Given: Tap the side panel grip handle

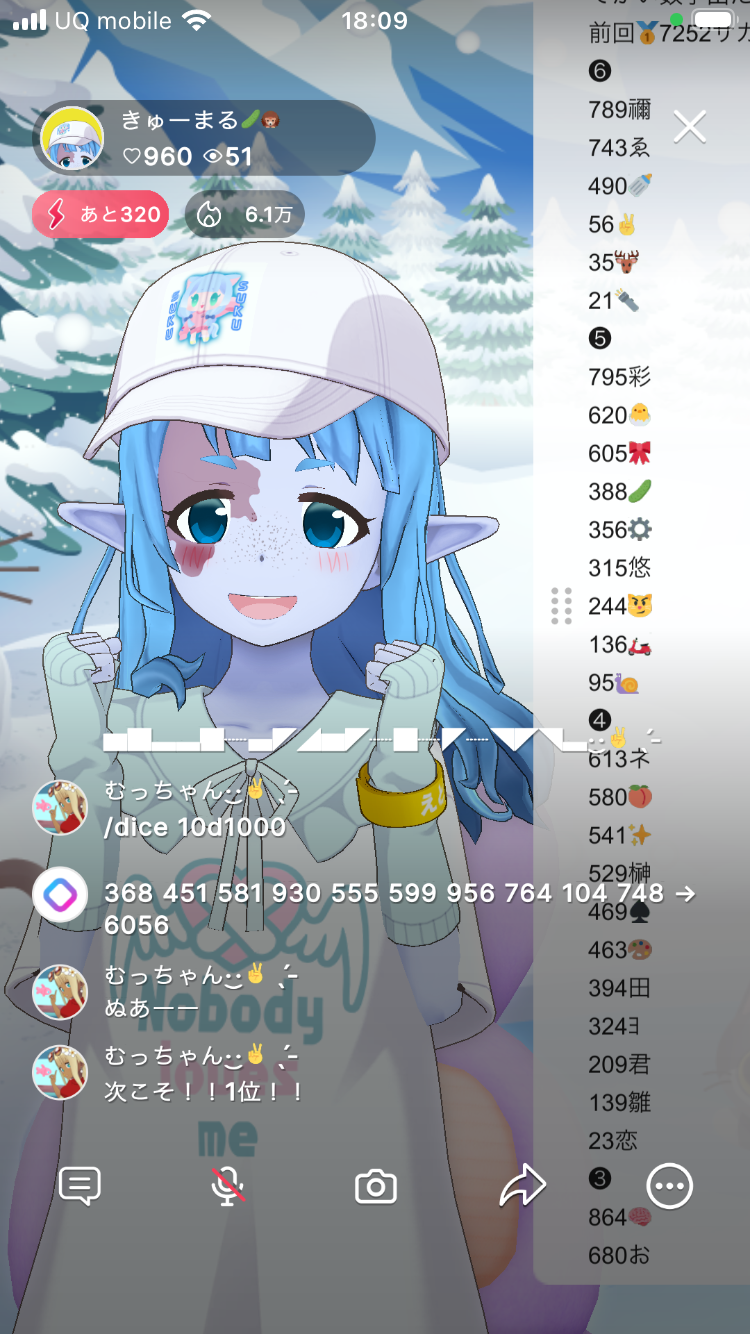Looking at the screenshot, I should click(561, 606).
